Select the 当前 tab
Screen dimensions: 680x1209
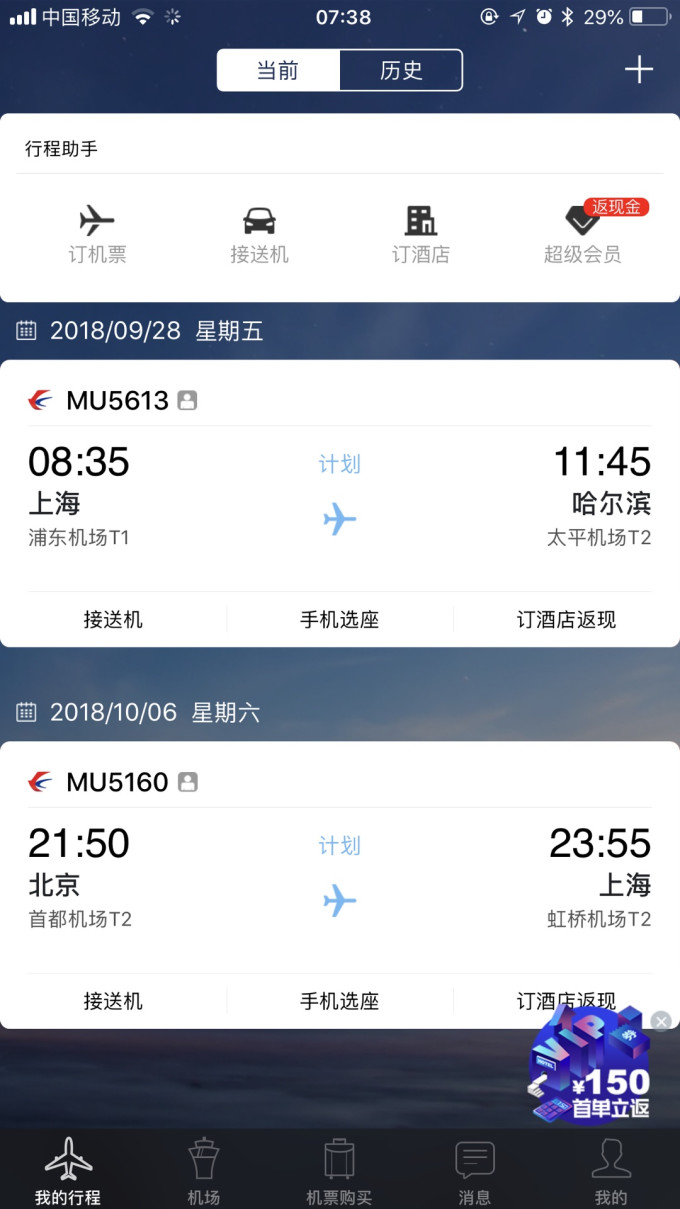[279, 71]
